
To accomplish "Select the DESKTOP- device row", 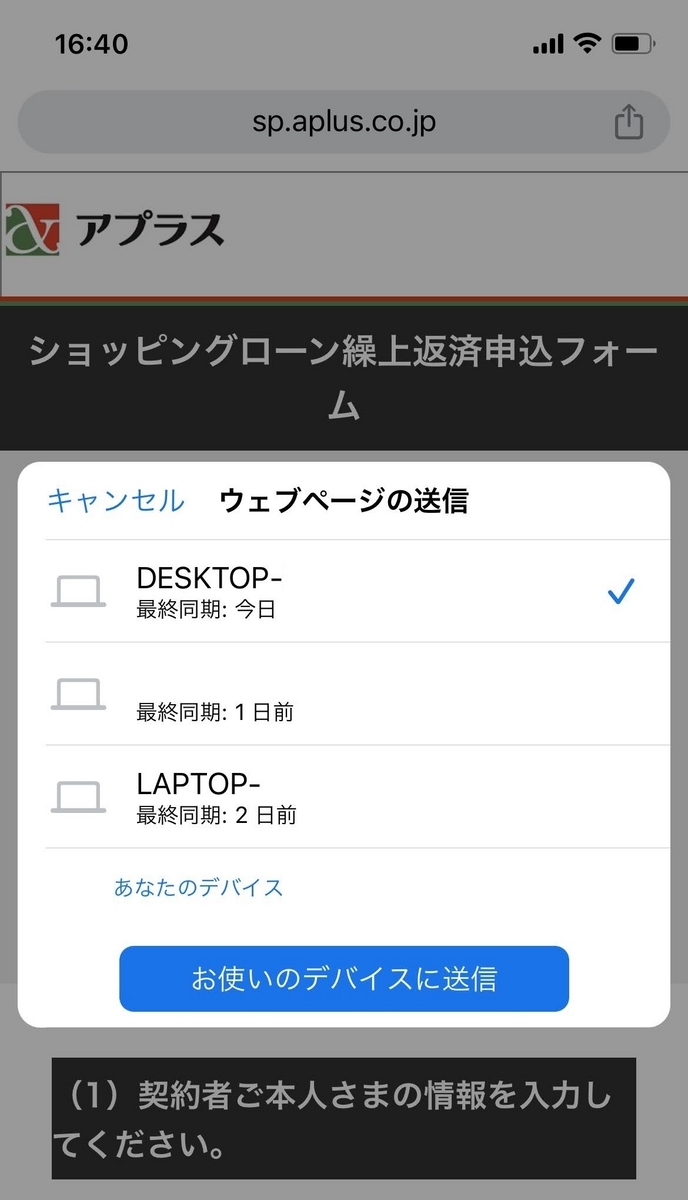I will click(x=343, y=592).
